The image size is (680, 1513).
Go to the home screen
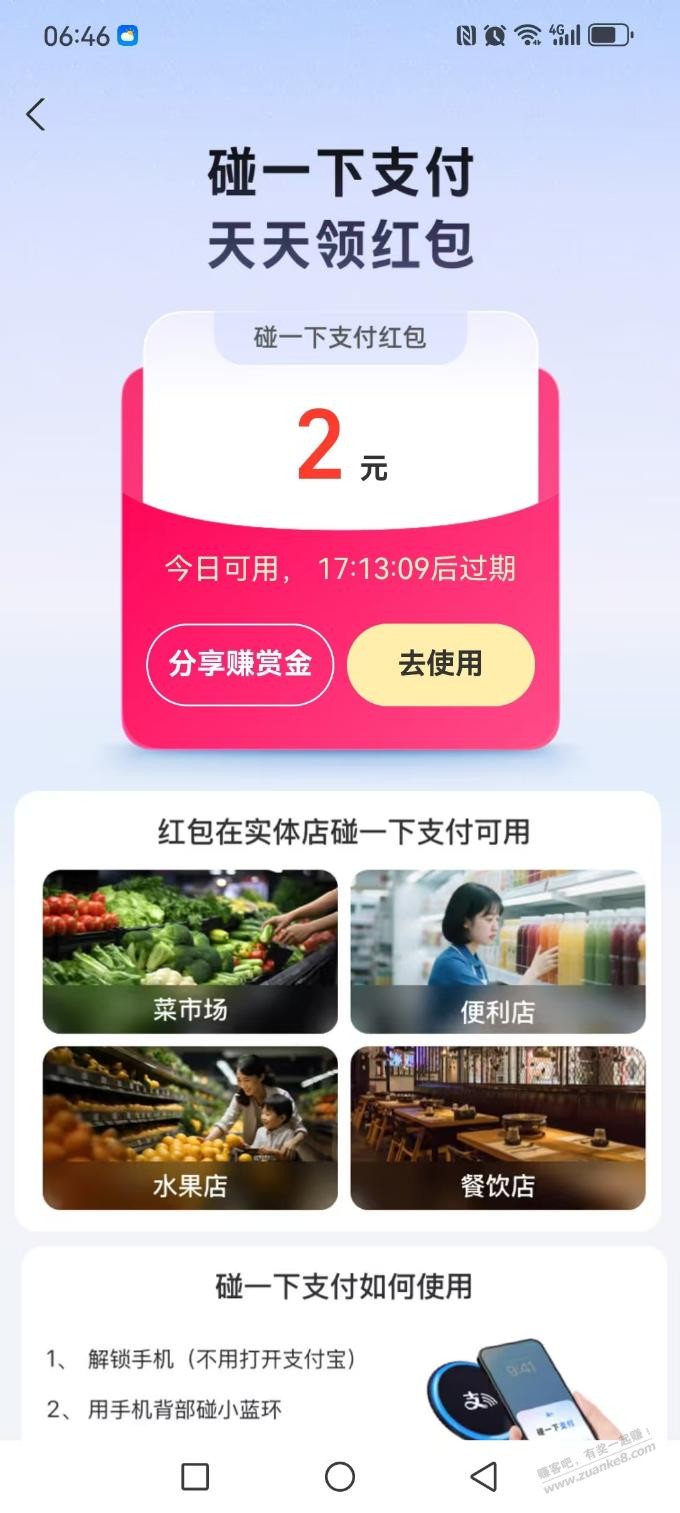(x=340, y=1476)
